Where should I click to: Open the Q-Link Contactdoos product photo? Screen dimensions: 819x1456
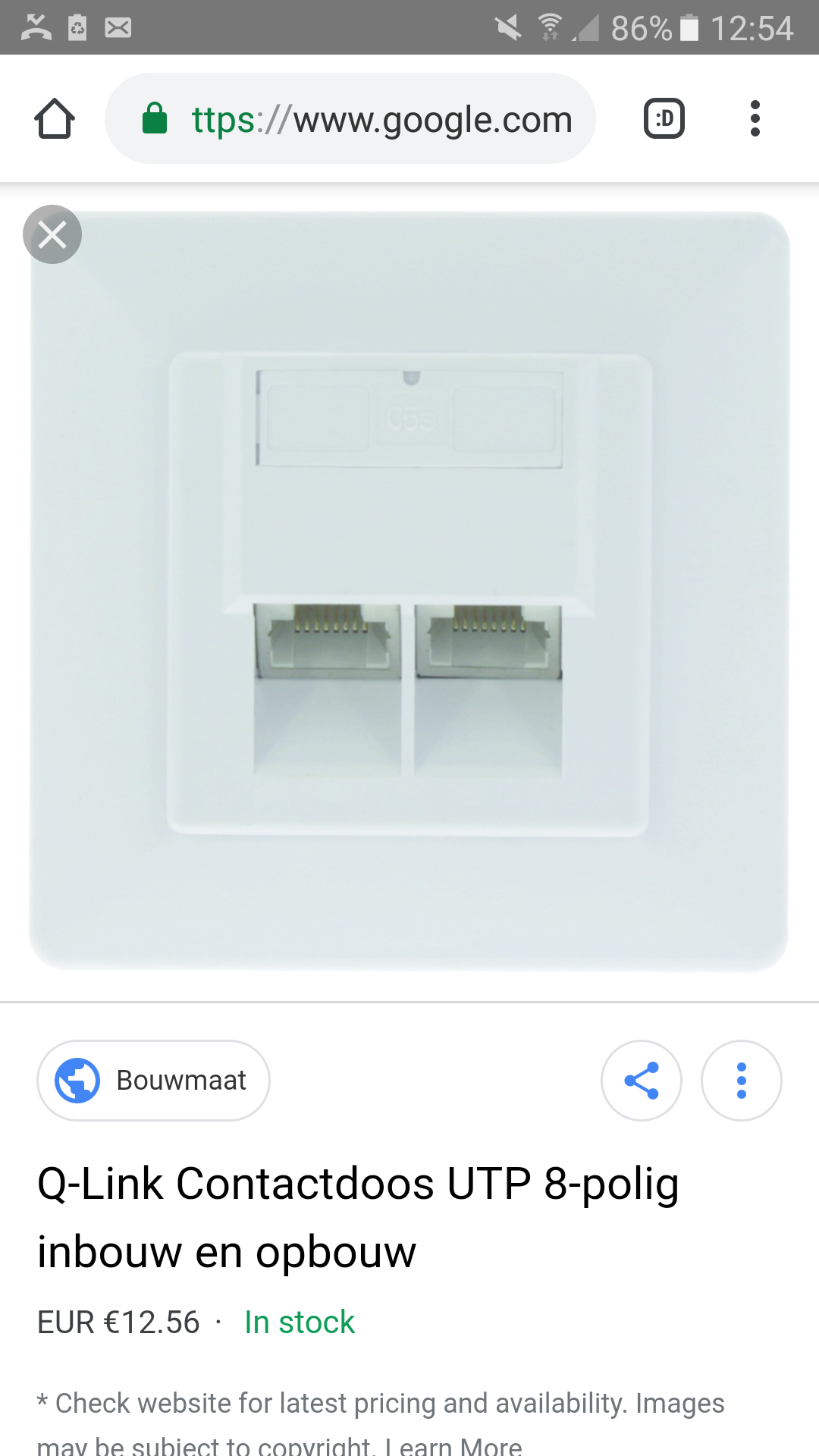(409, 591)
